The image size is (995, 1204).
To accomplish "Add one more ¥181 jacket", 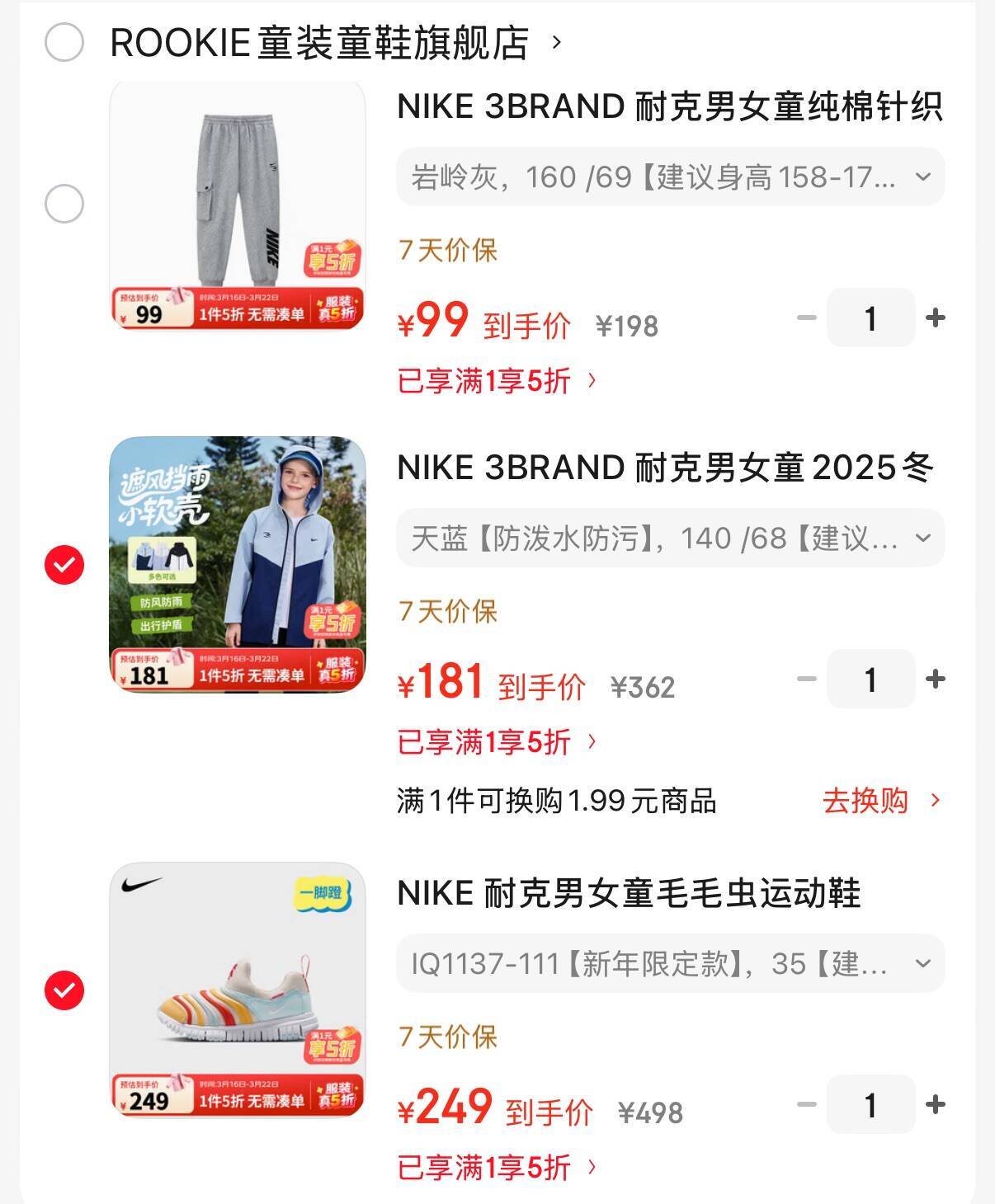I will point(936,680).
